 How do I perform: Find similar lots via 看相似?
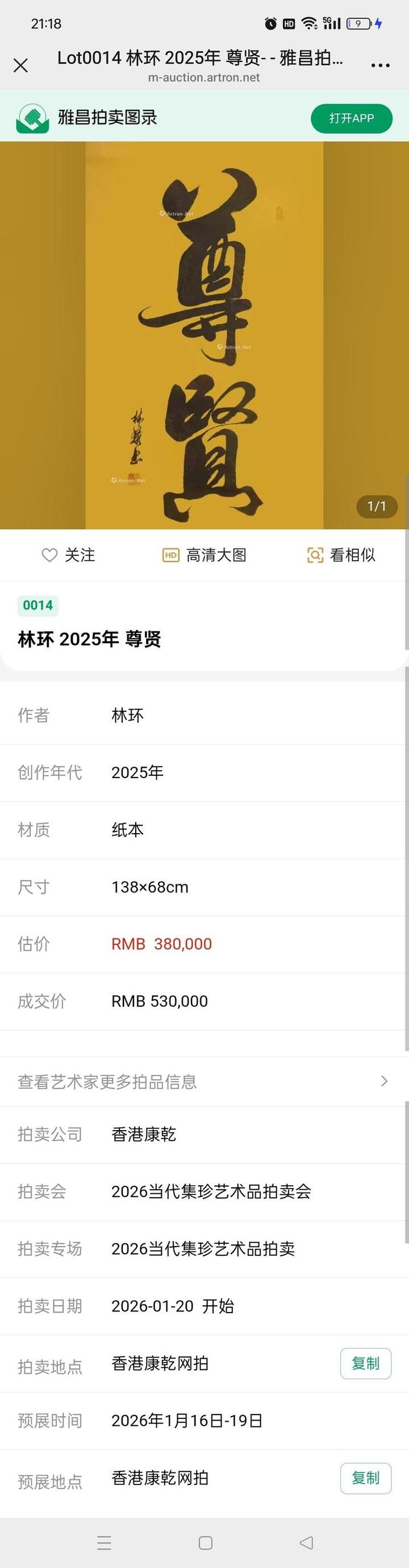pos(341,555)
